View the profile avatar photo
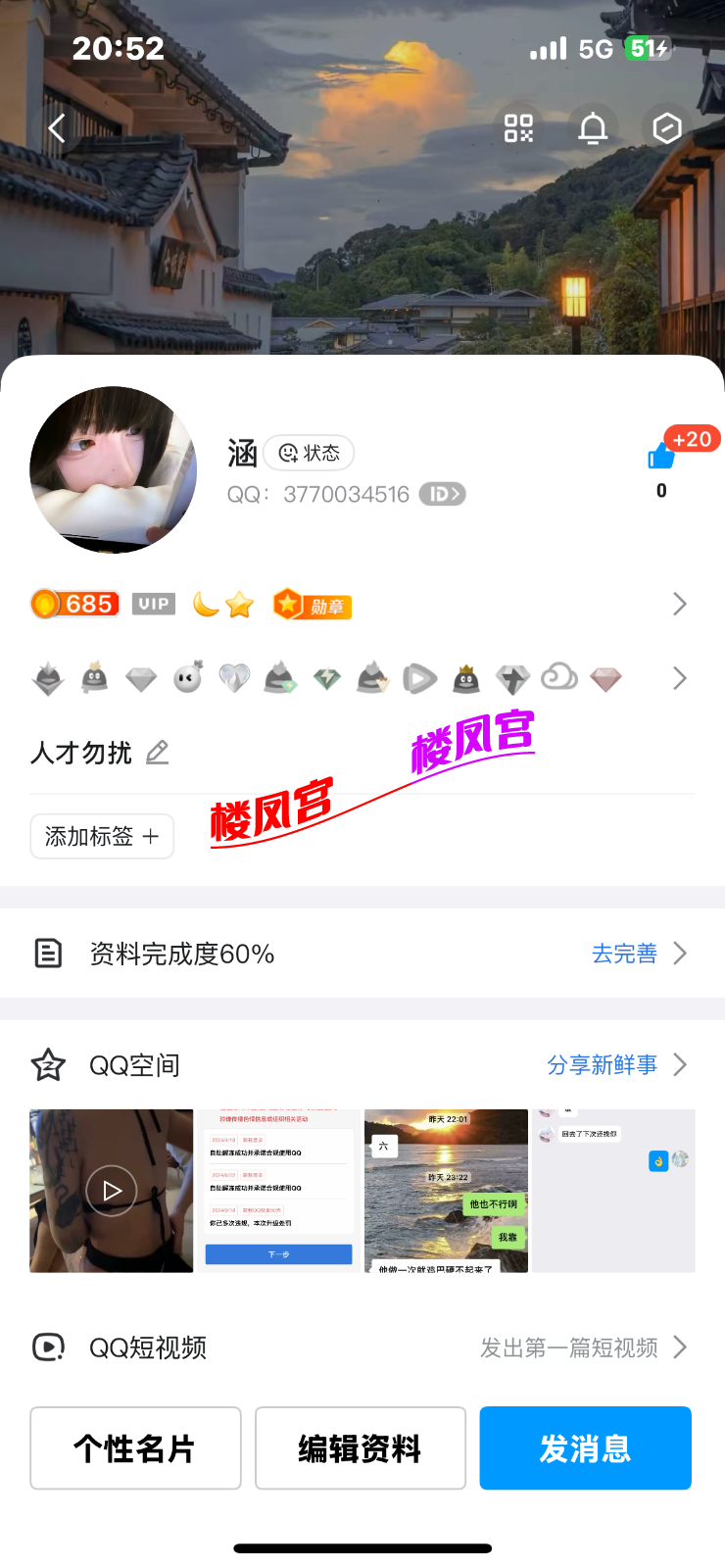 pos(114,469)
